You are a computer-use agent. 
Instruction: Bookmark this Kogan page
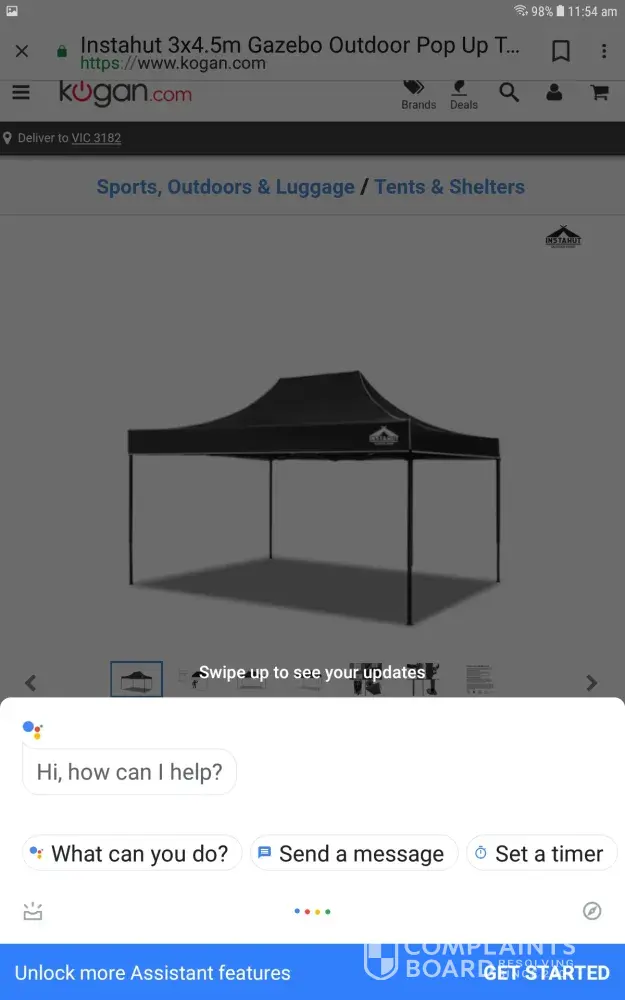(561, 51)
